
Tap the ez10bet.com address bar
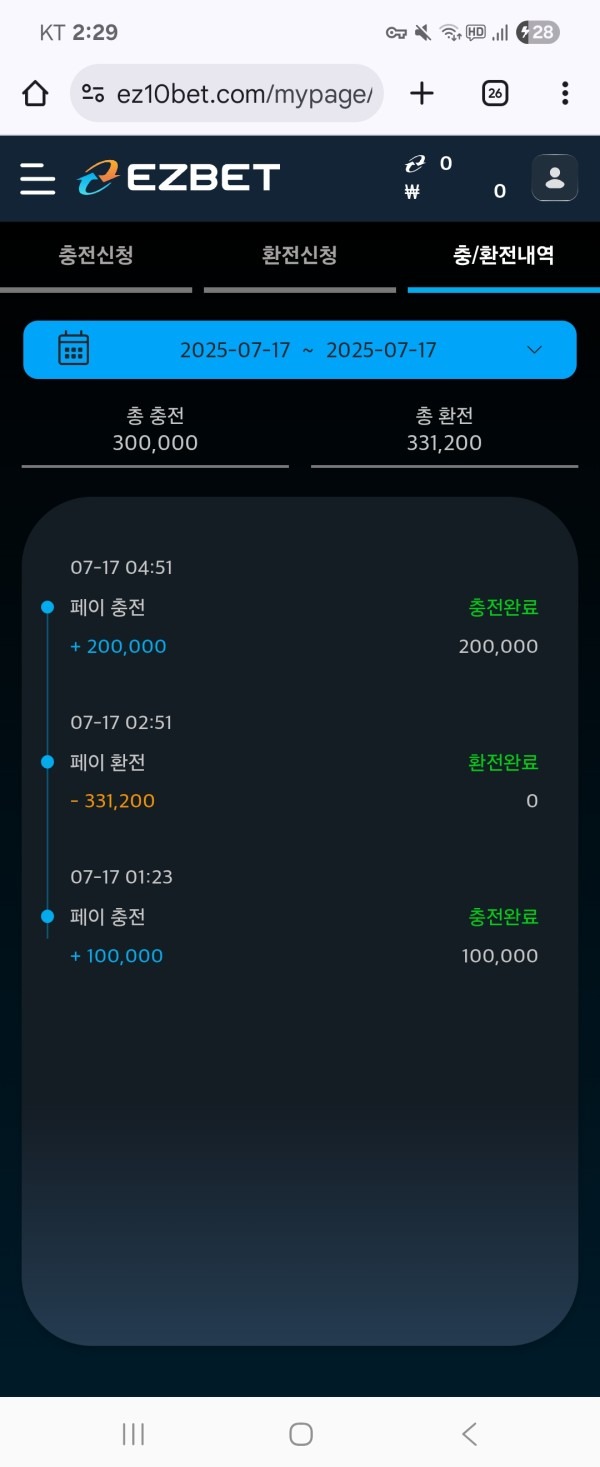(x=240, y=94)
